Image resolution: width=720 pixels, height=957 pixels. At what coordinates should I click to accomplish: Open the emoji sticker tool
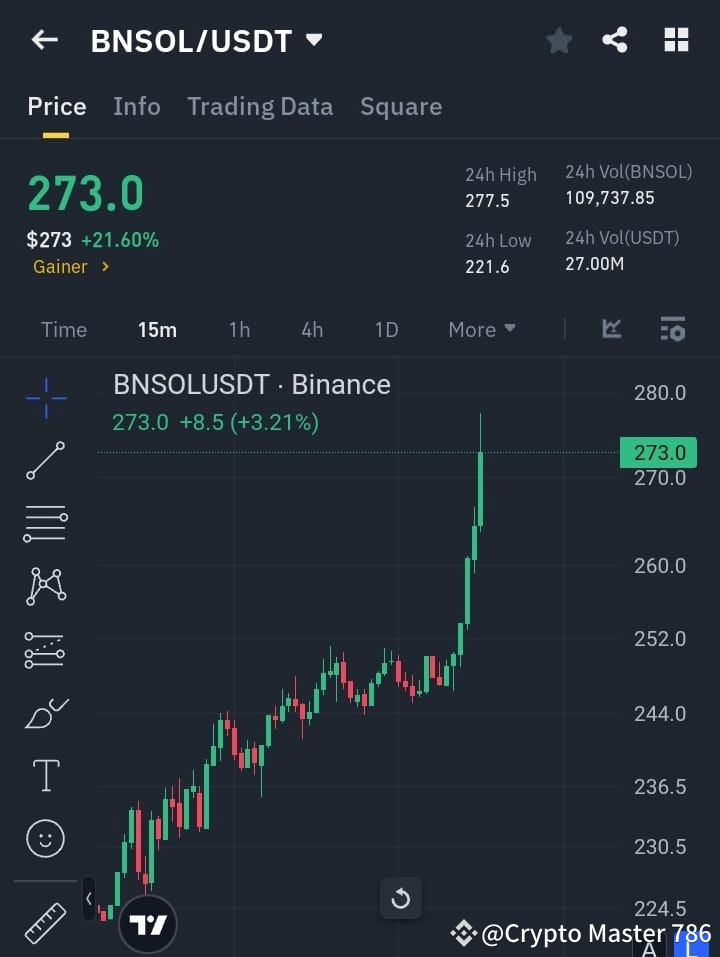pyautogui.click(x=45, y=838)
